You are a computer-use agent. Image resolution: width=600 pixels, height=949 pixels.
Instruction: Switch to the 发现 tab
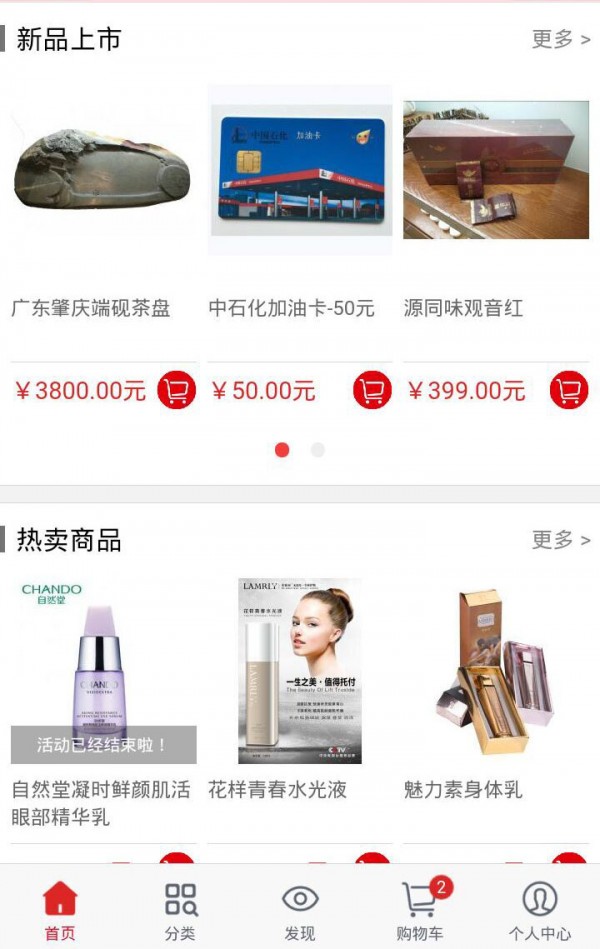point(300,910)
